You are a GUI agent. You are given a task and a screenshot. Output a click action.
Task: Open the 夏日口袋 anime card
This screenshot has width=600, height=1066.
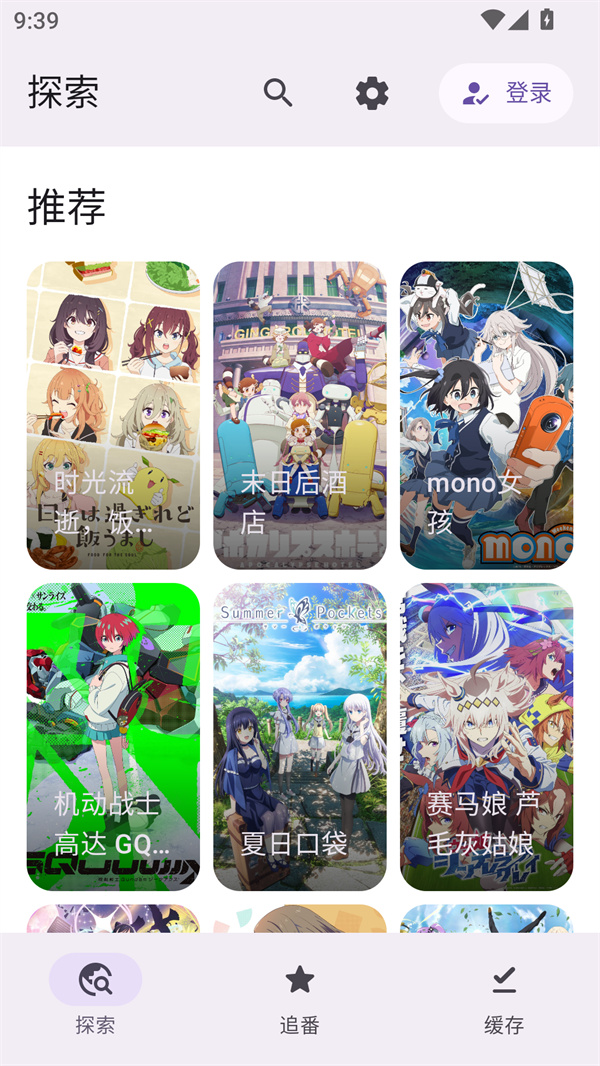click(x=300, y=736)
